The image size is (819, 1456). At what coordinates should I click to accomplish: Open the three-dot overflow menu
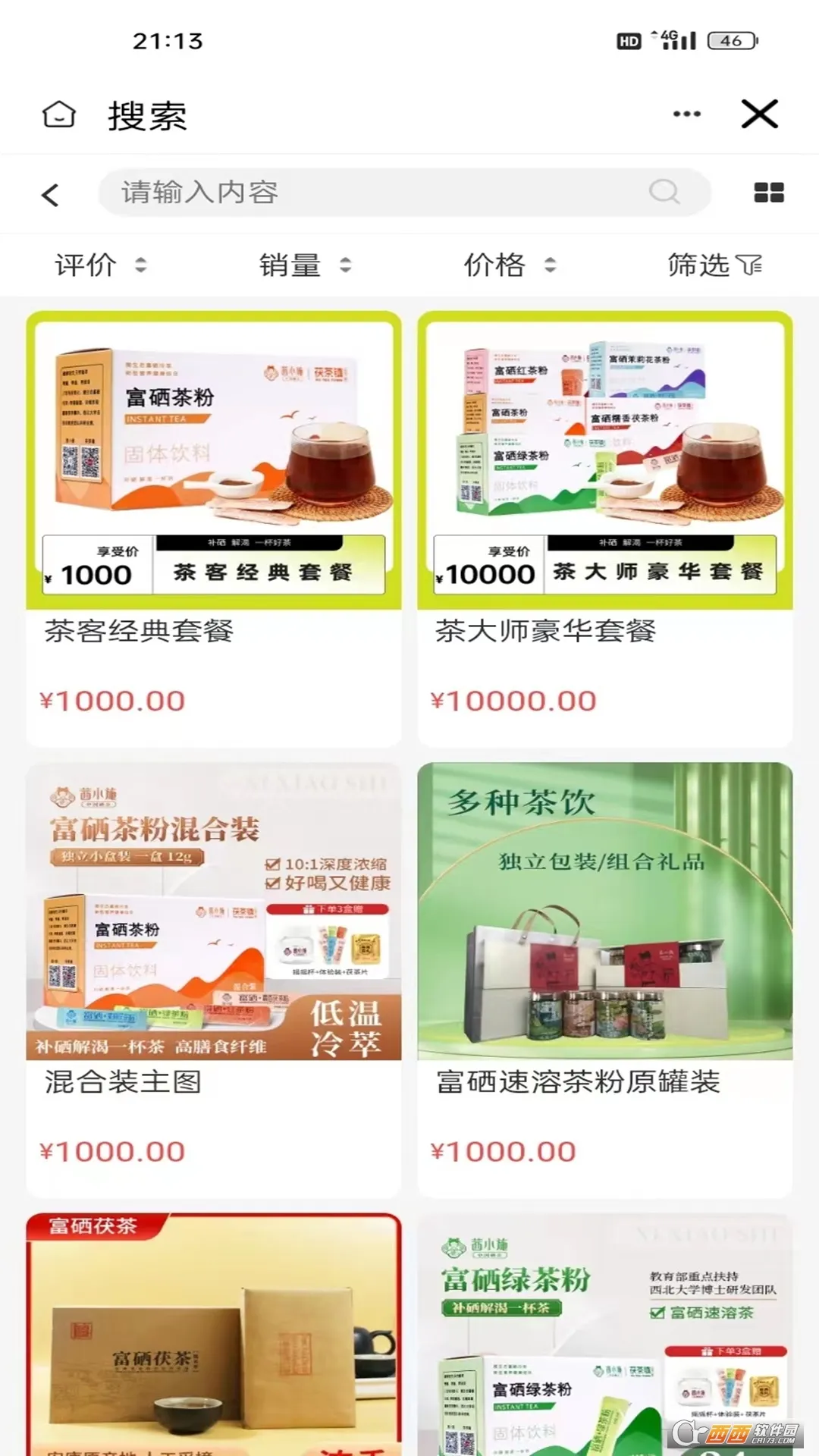tap(686, 114)
